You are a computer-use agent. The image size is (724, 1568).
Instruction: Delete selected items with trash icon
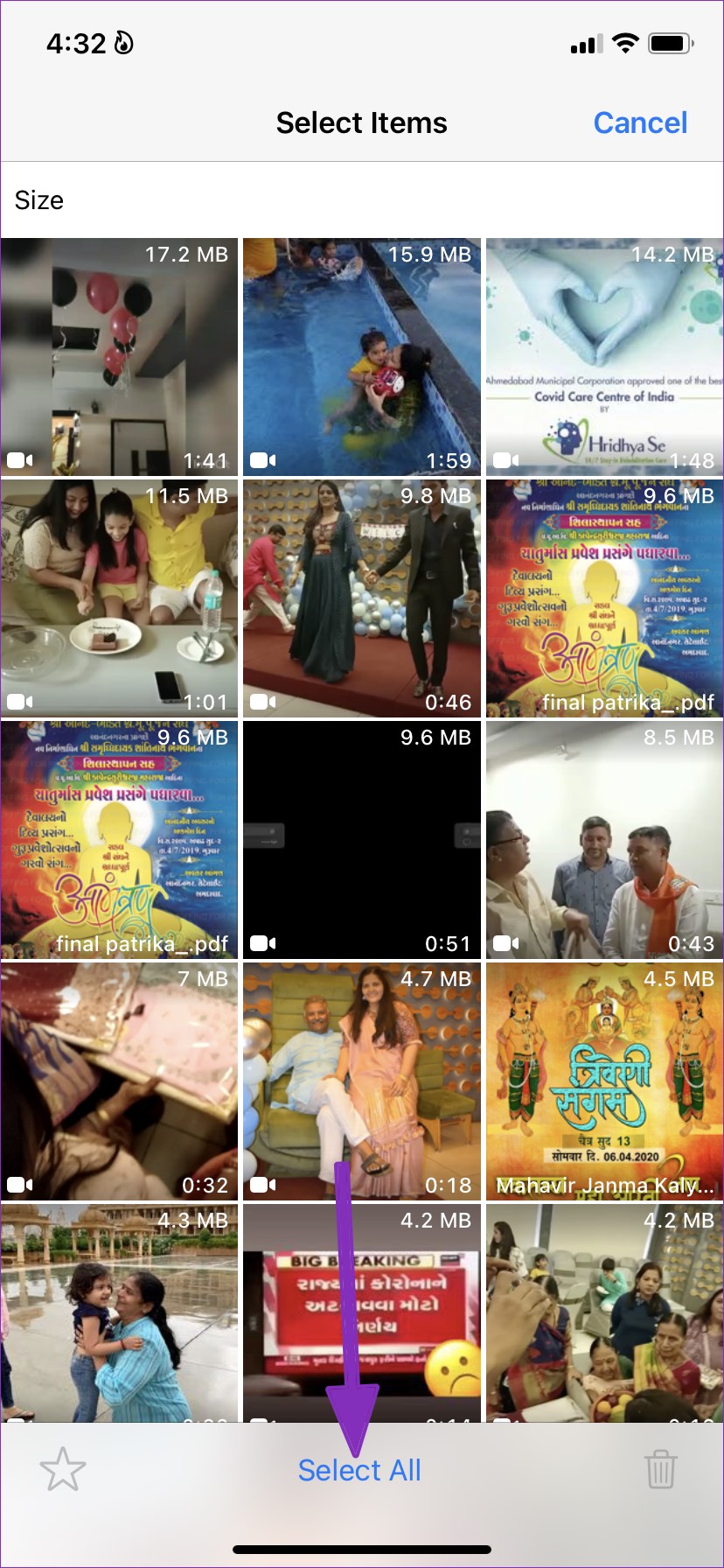(660, 1469)
